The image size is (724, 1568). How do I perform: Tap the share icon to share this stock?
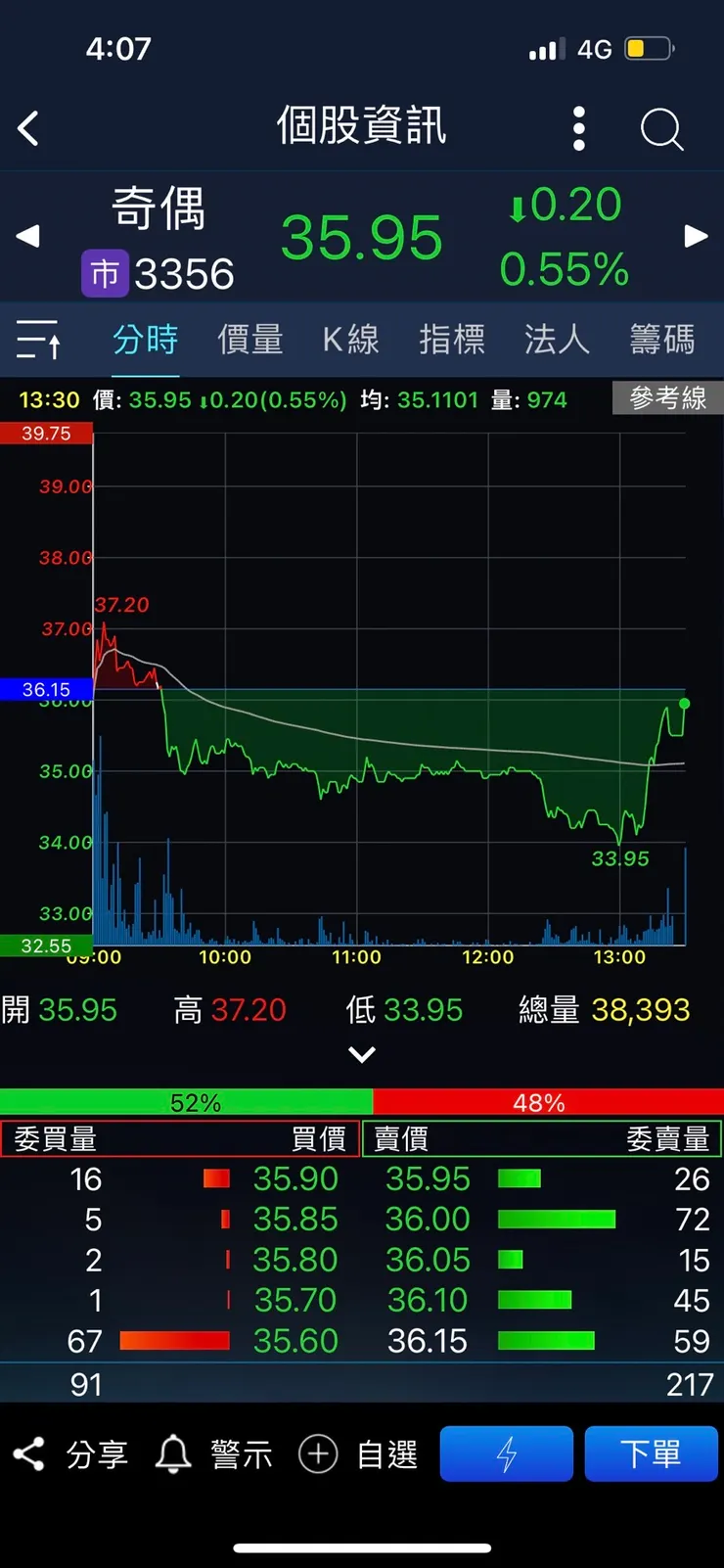pyautogui.click(x=29, y=1453)
